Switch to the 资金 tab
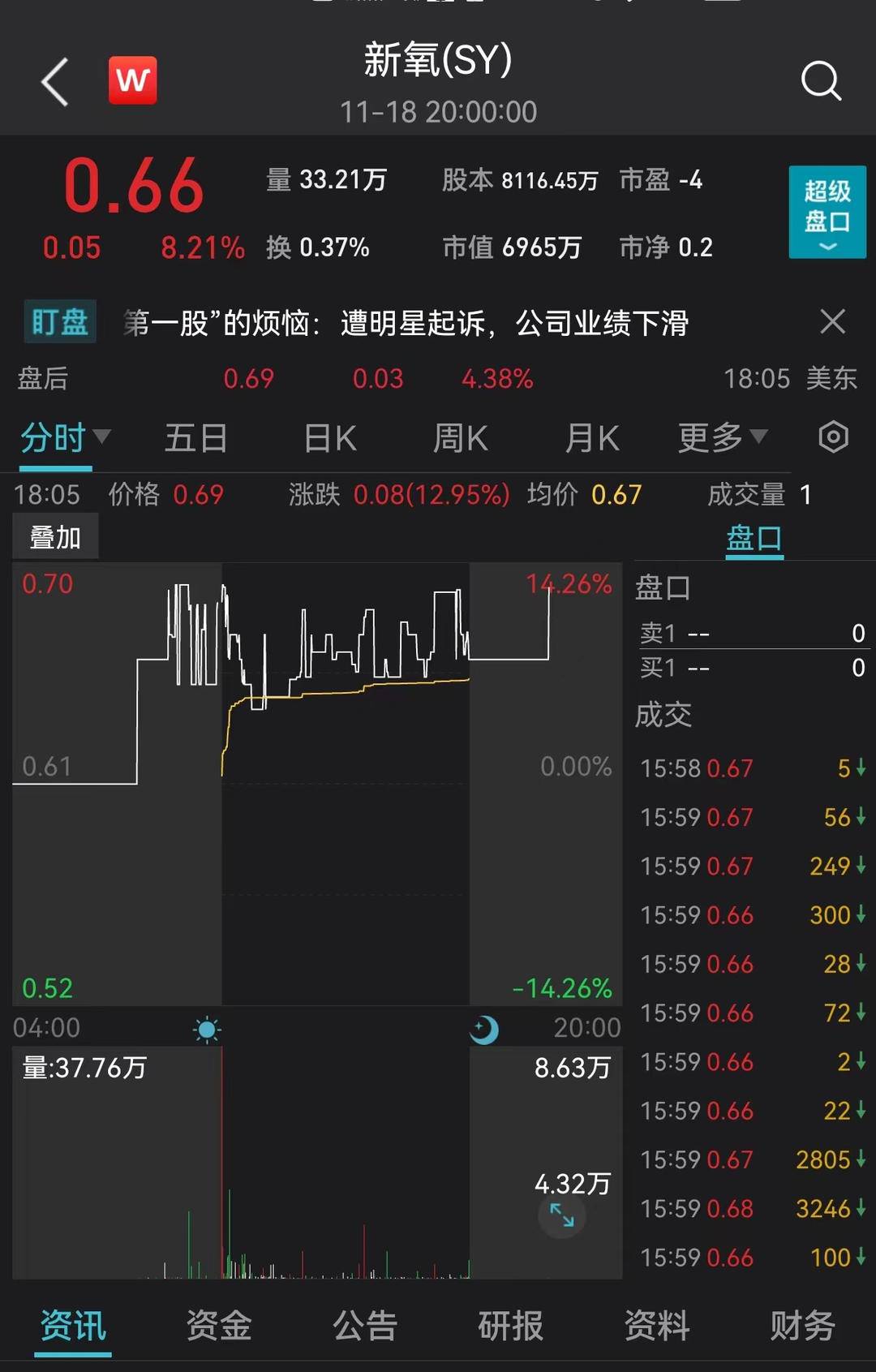The image size is (876, 1372). pos(219,1326)
